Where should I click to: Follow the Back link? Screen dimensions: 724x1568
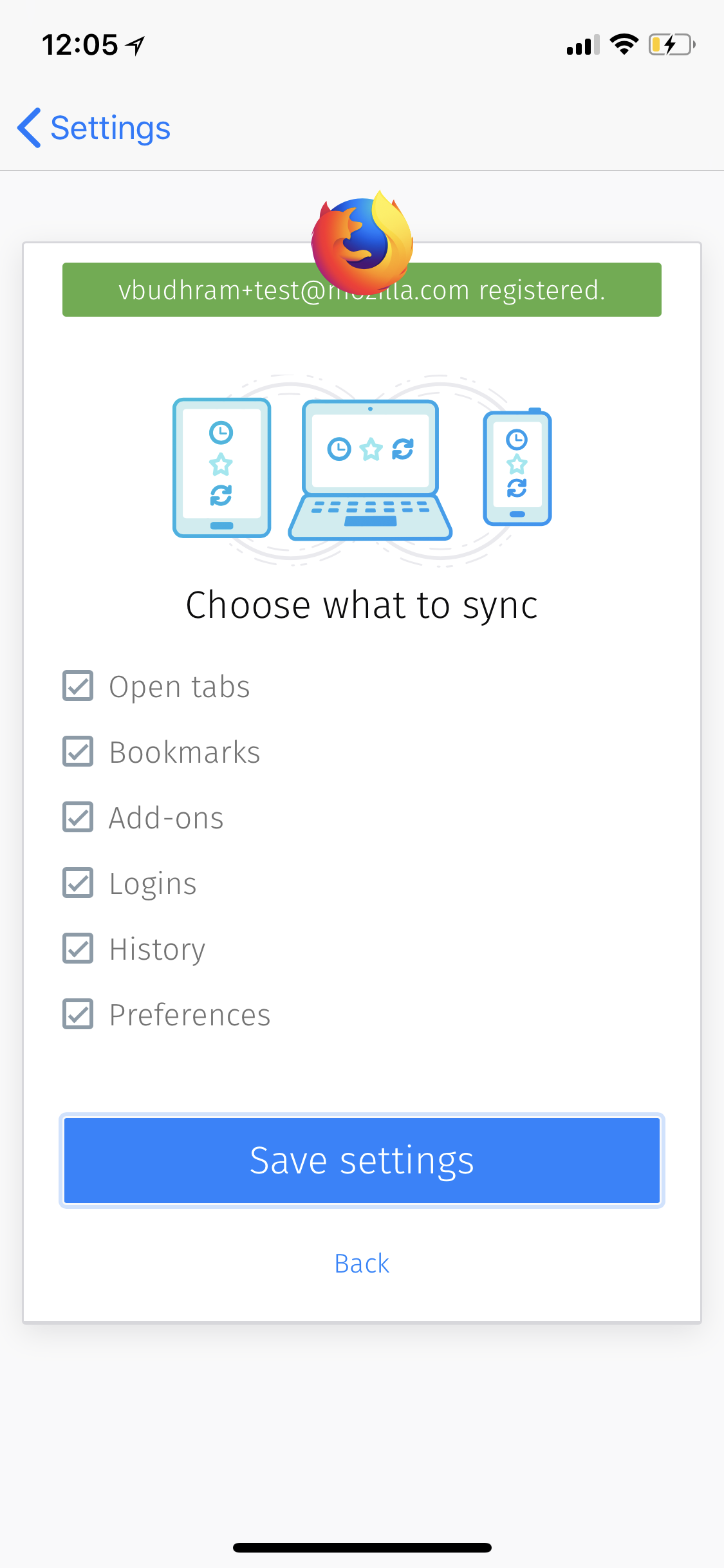pos(362,1264)
